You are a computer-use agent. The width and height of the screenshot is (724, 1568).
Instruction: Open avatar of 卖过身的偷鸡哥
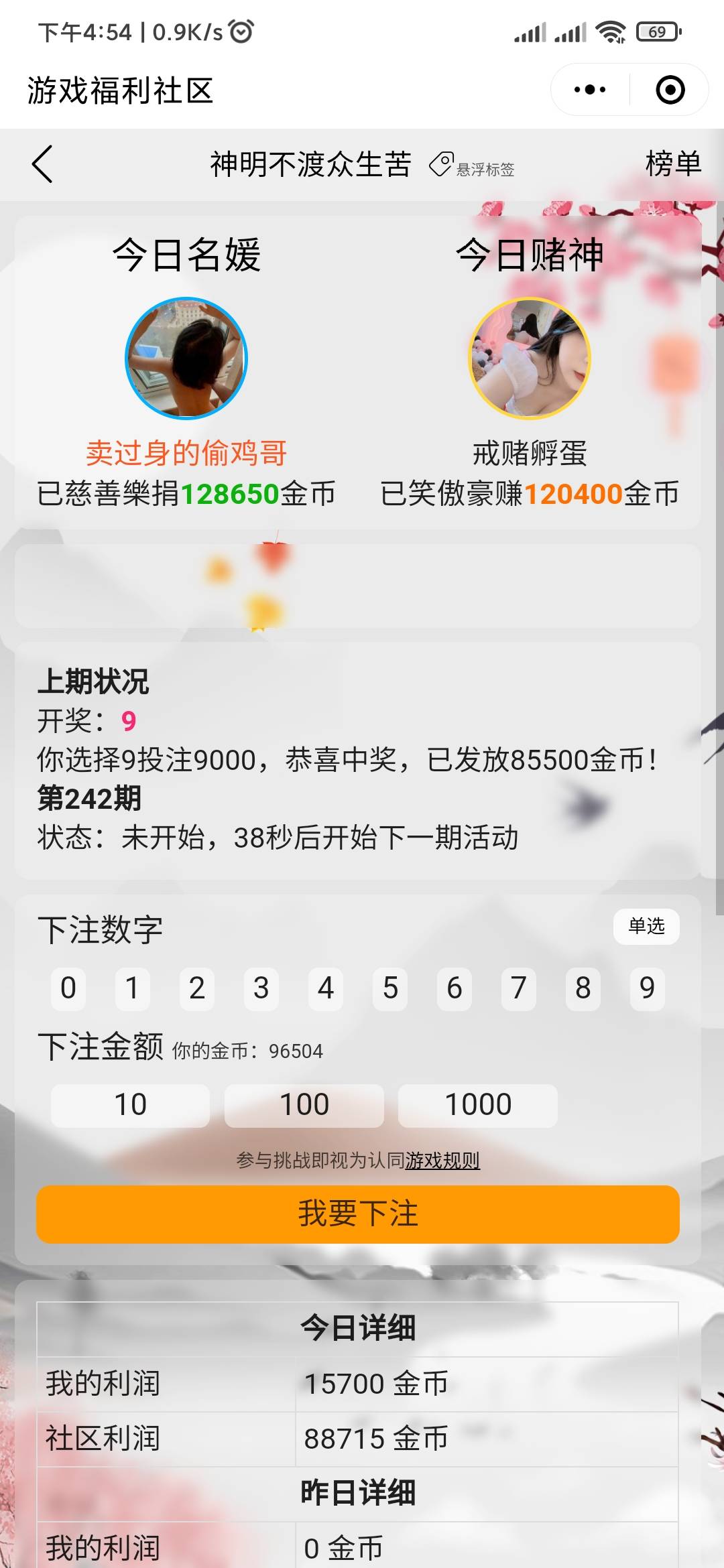tap(186, 358)
